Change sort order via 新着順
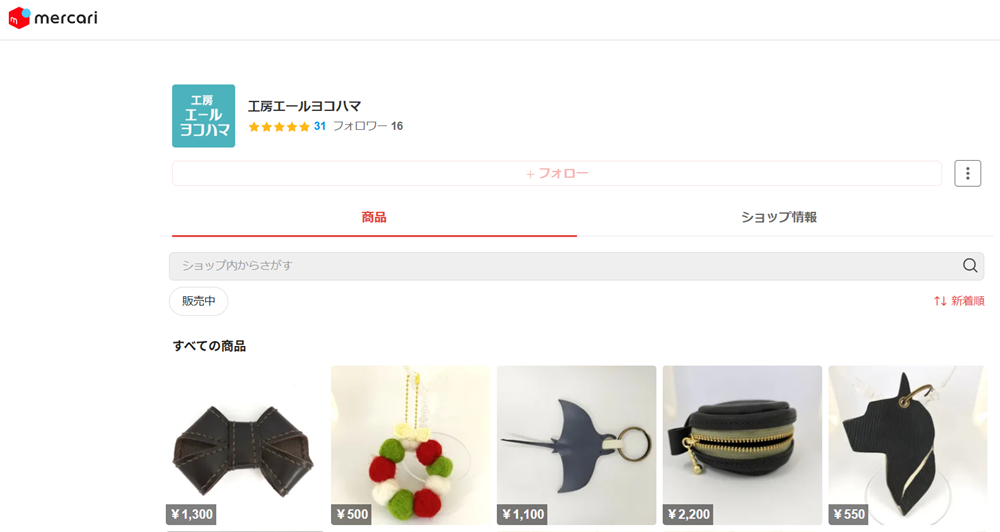 coord(959,301)
